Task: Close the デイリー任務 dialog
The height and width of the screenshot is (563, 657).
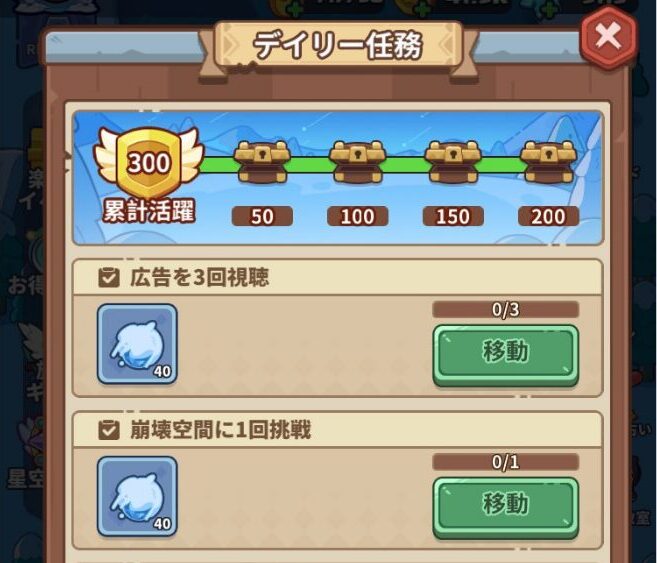Action: (x=608, y=39)
